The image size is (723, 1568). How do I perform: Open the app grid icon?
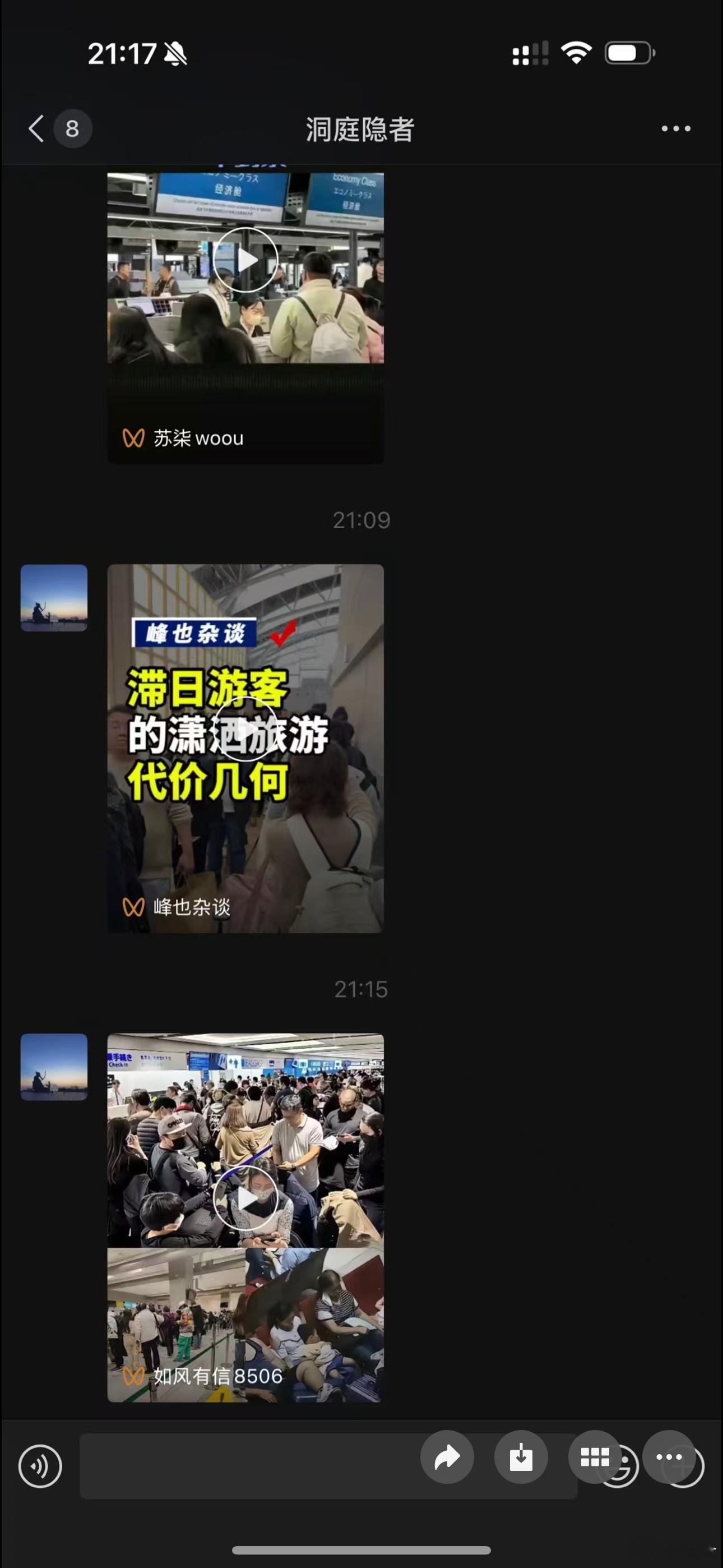[595, 1457]
